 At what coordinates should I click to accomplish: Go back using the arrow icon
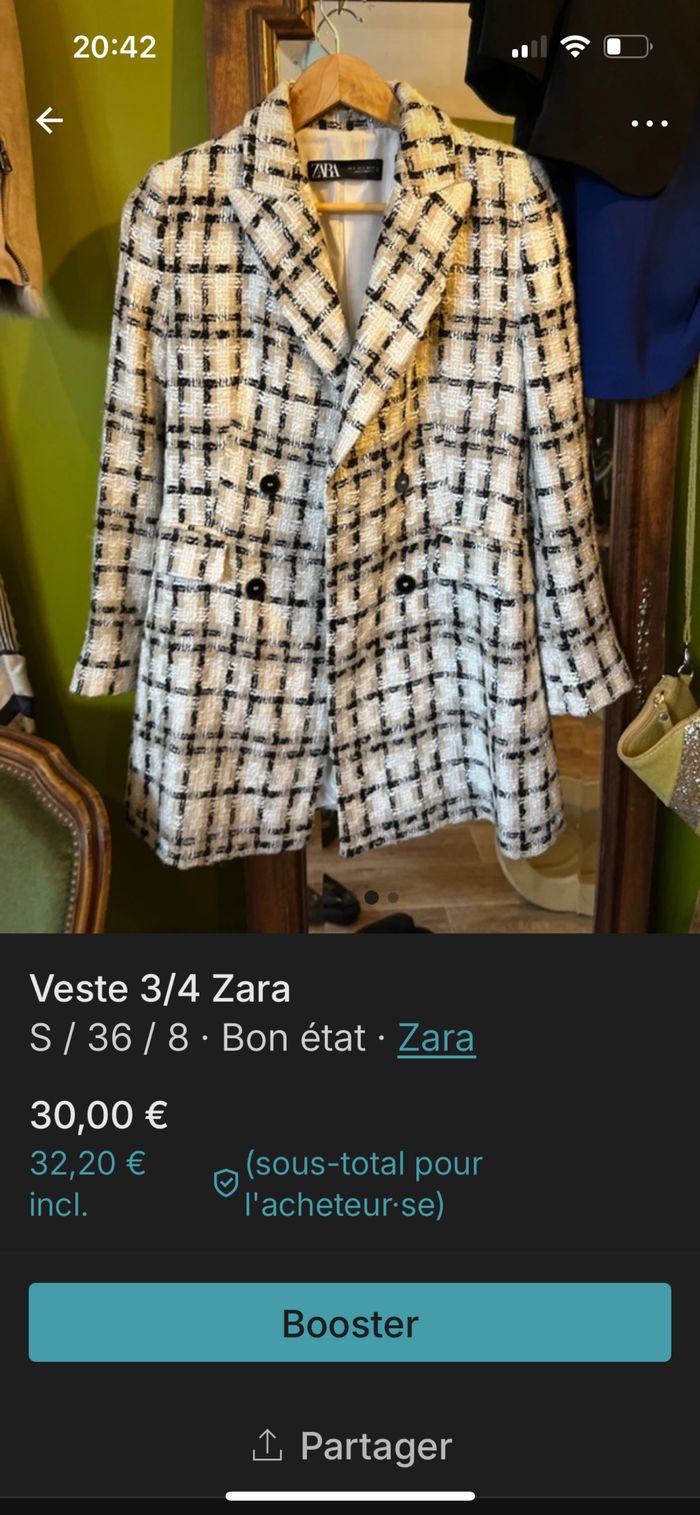[x=49, y=120]
